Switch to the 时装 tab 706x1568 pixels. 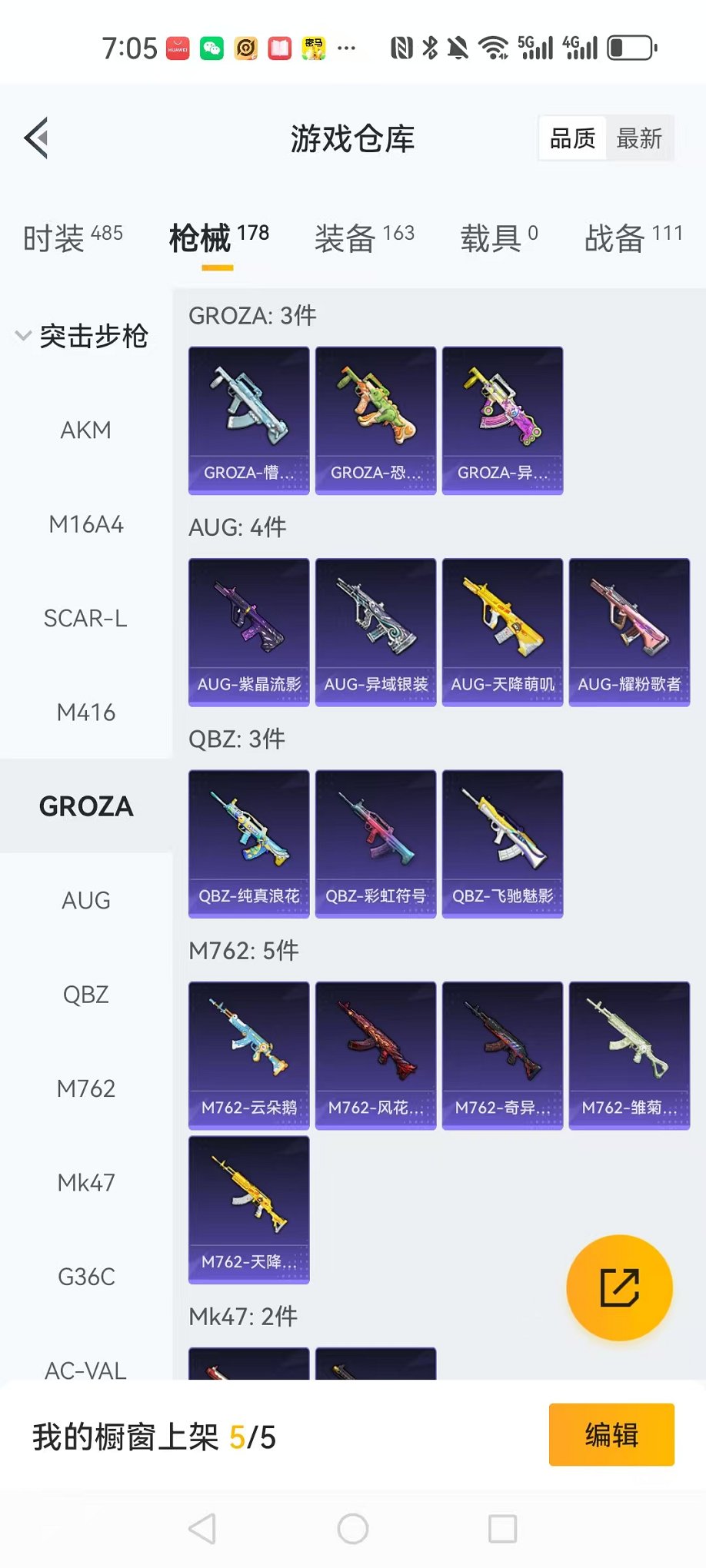click(x=73, y=238)
